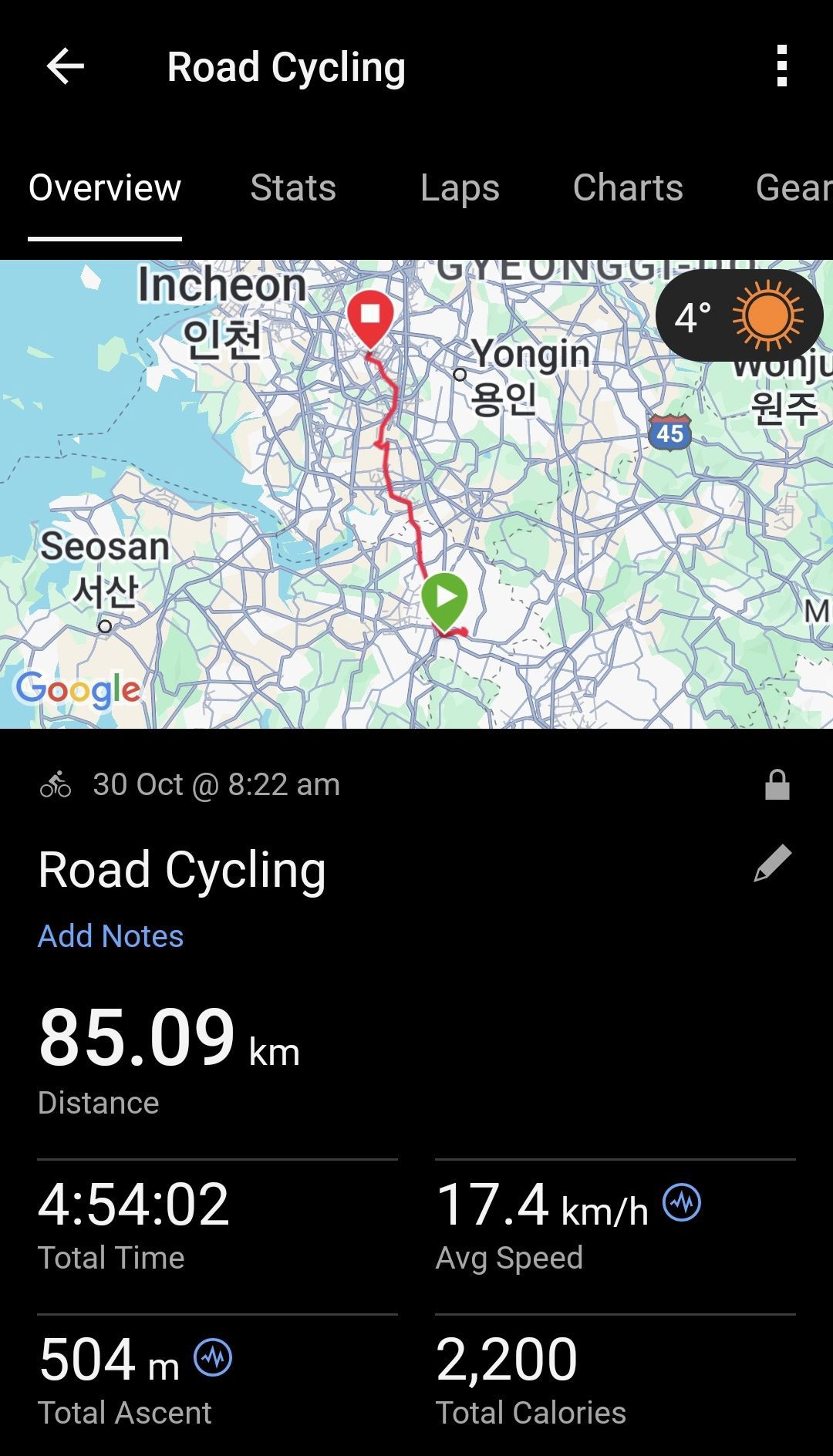The width and height of the screenshot is (833, 1456).
Task: Go back using the arrow icon
Action: click(65, 66)
